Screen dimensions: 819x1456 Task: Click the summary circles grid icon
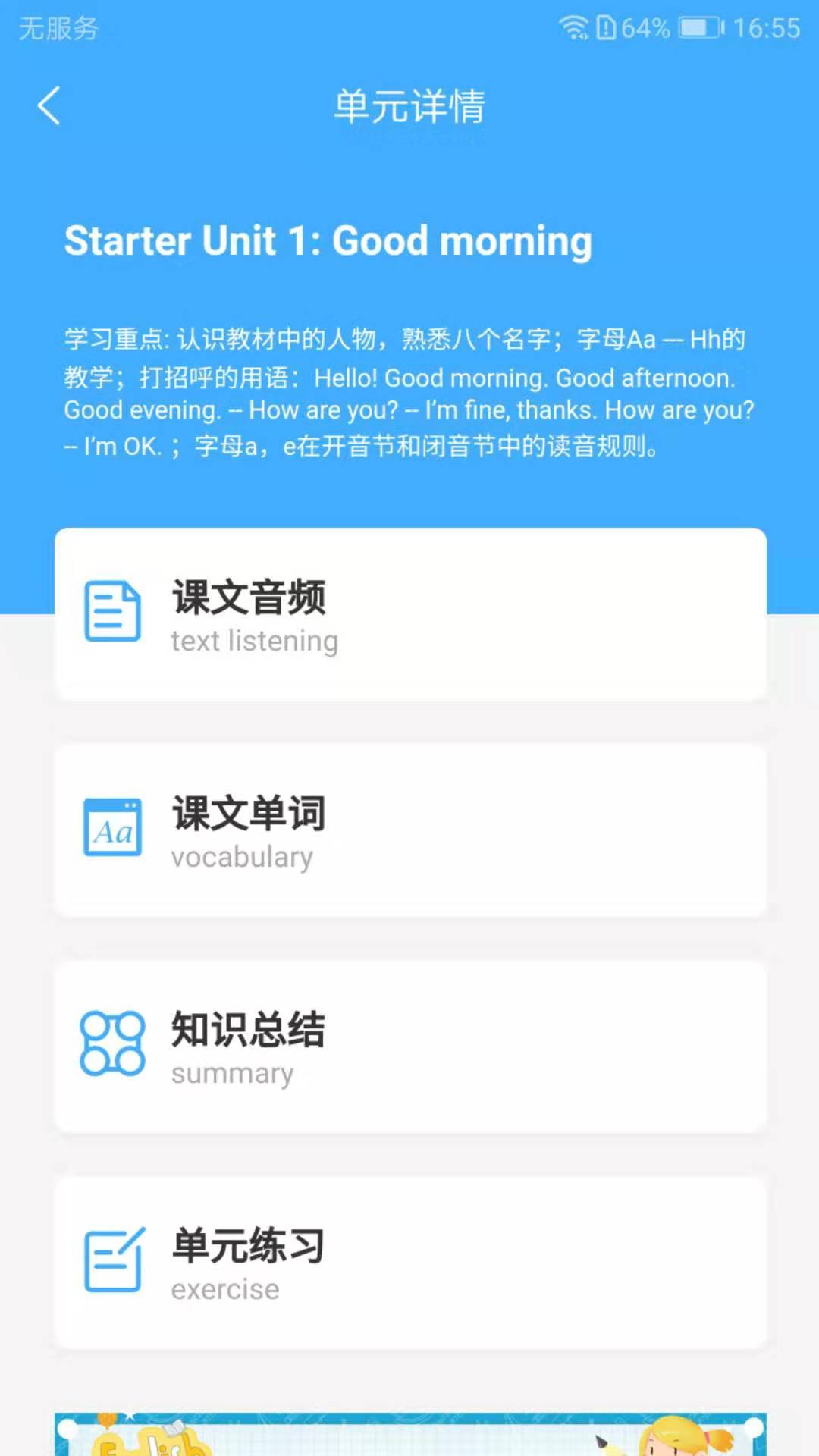111,1044
